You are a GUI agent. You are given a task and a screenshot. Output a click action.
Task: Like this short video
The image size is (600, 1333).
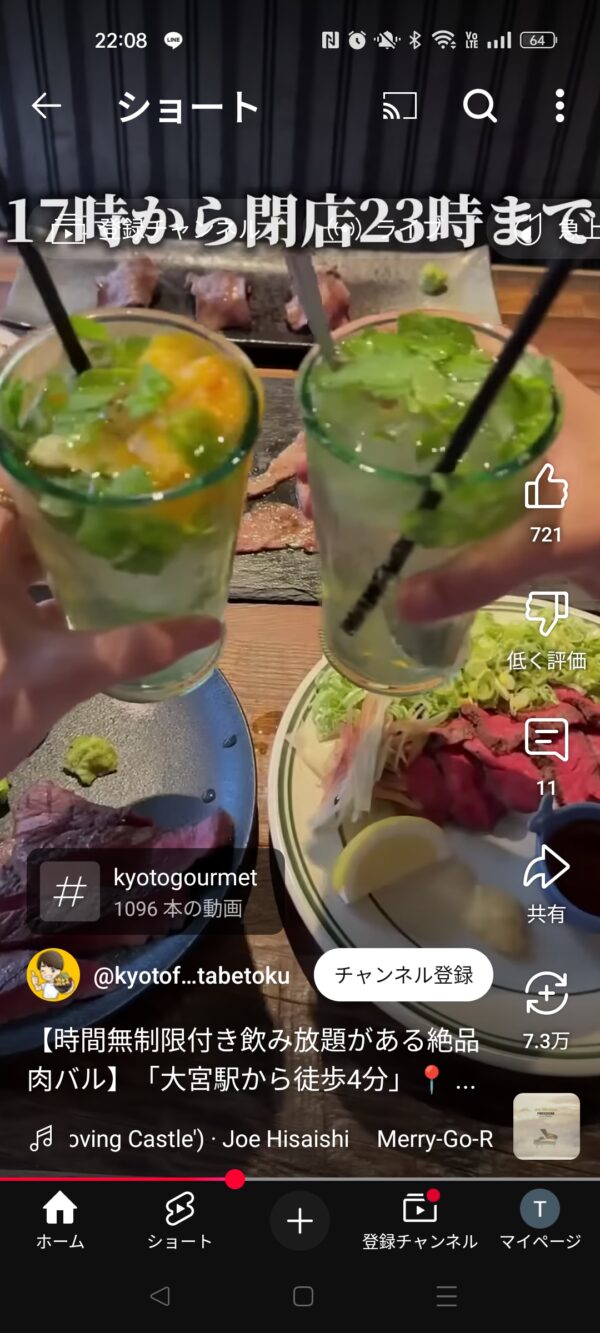pos(546,490)
